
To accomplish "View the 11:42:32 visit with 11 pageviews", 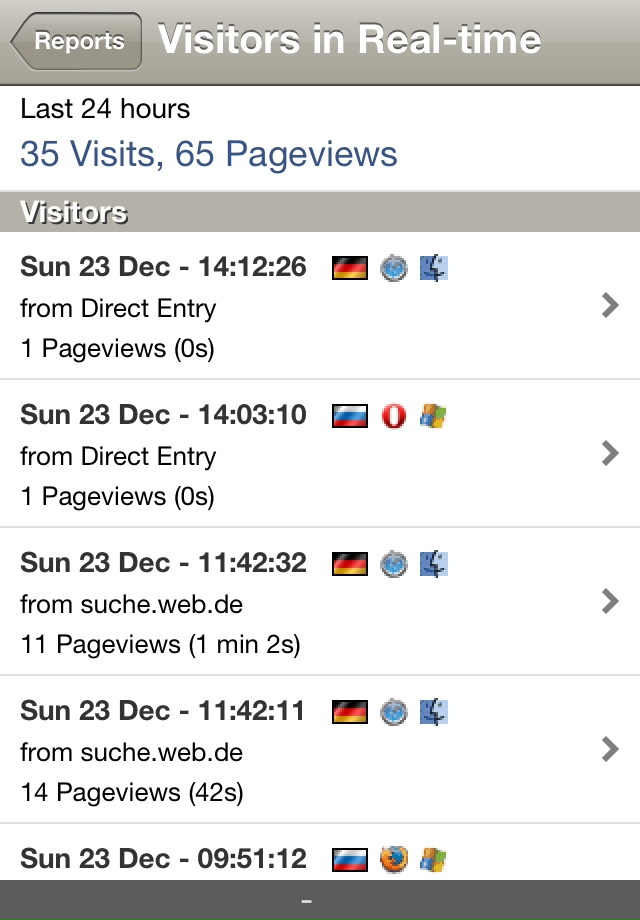I will point(320,602).
